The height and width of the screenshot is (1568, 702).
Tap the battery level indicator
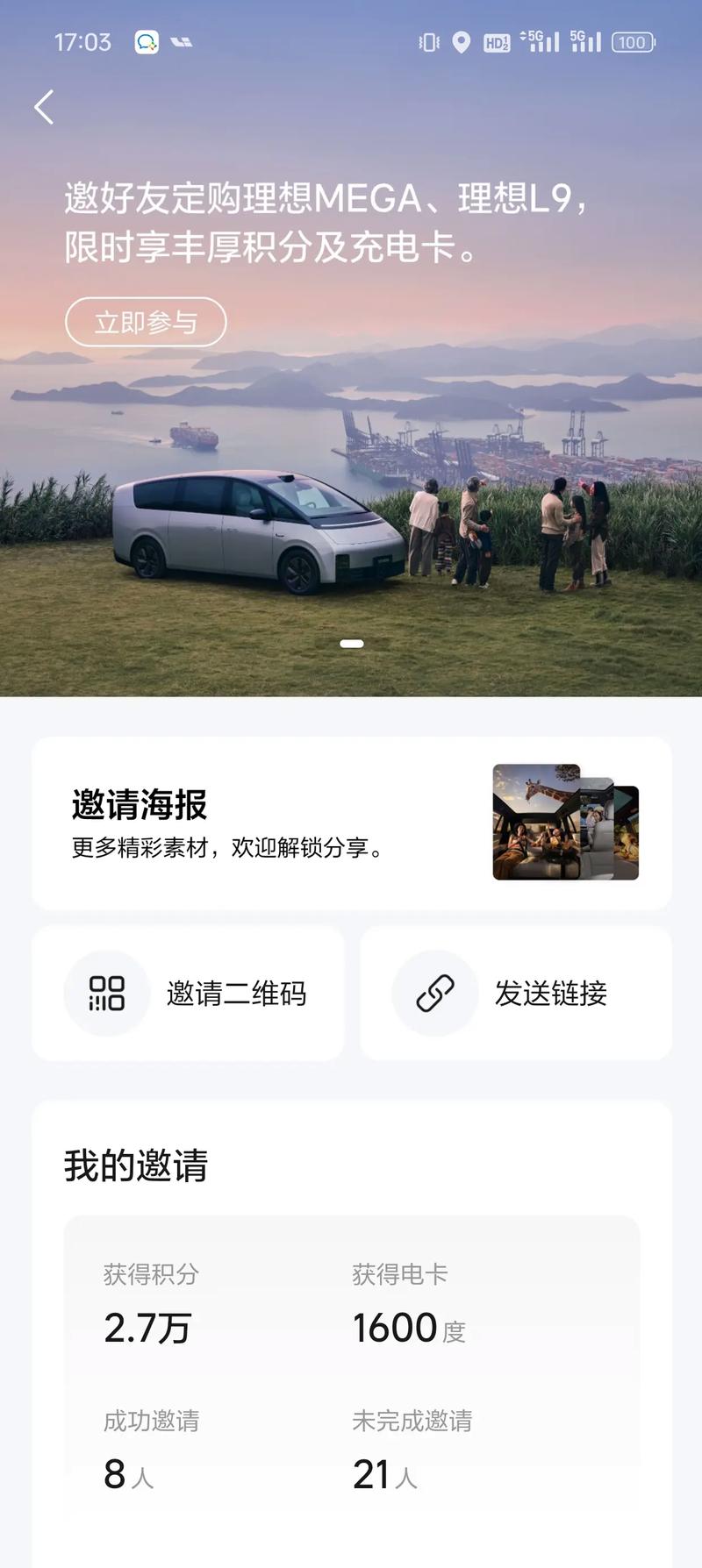(632, 41)
